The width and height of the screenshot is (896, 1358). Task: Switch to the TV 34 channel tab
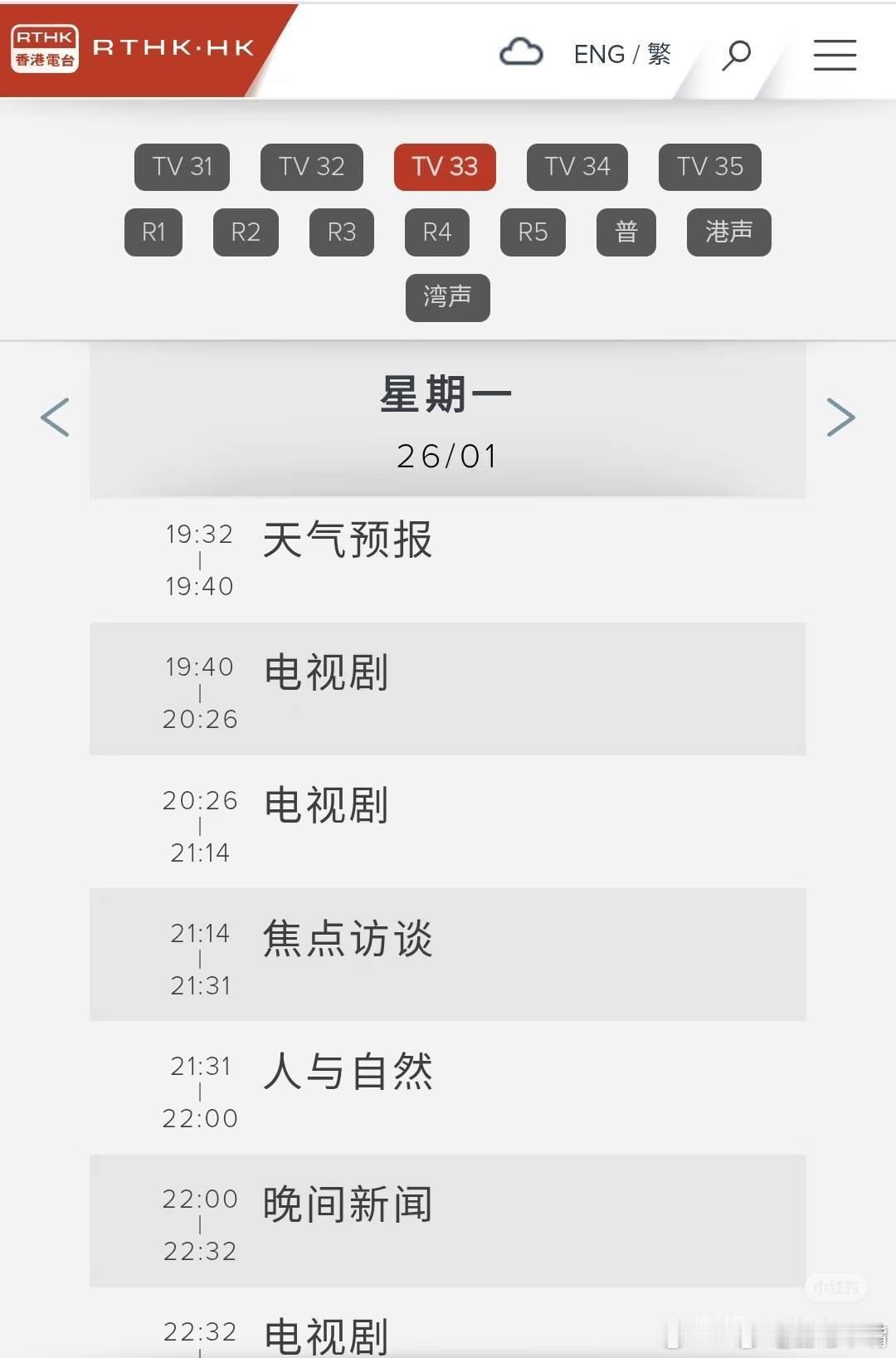(x=577, y=167)
